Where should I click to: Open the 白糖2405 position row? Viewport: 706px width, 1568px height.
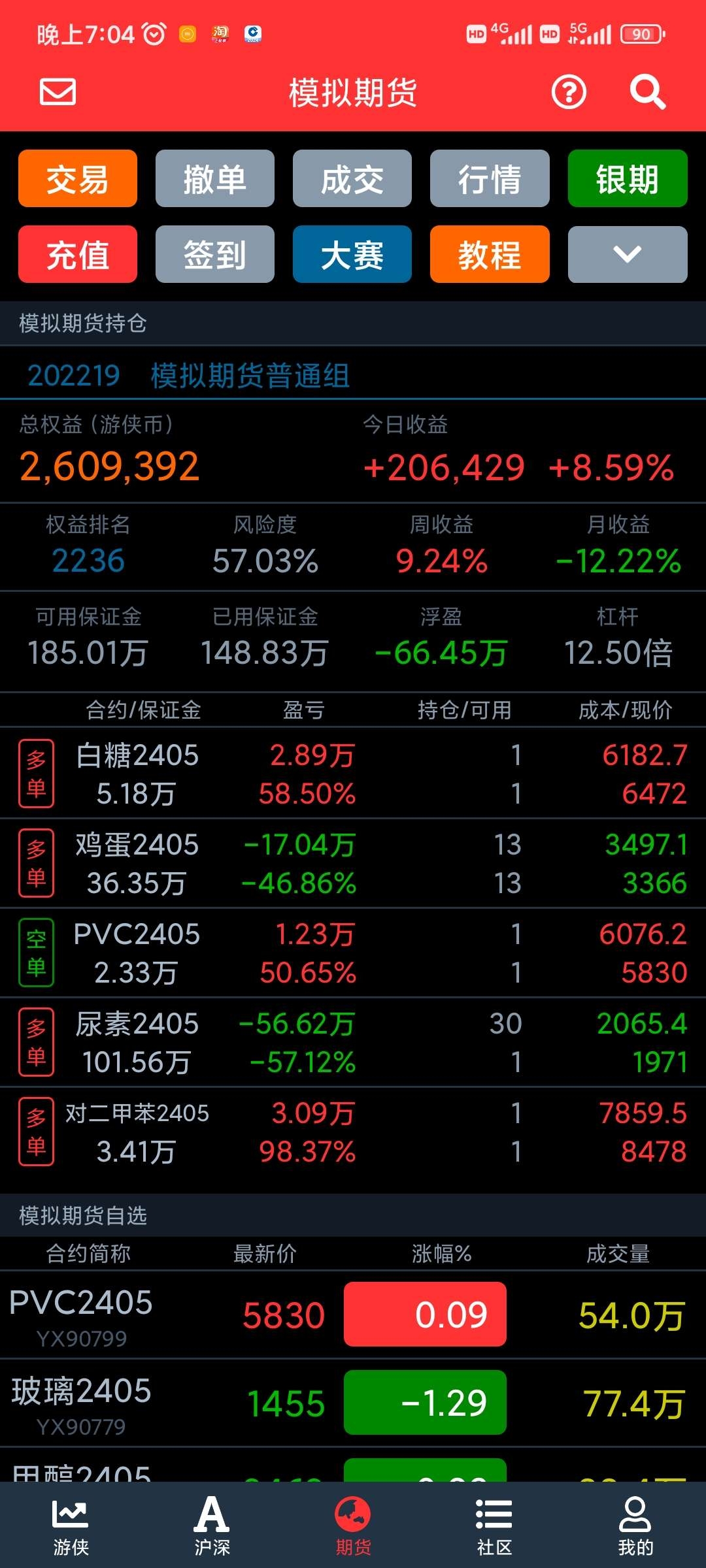353,774
